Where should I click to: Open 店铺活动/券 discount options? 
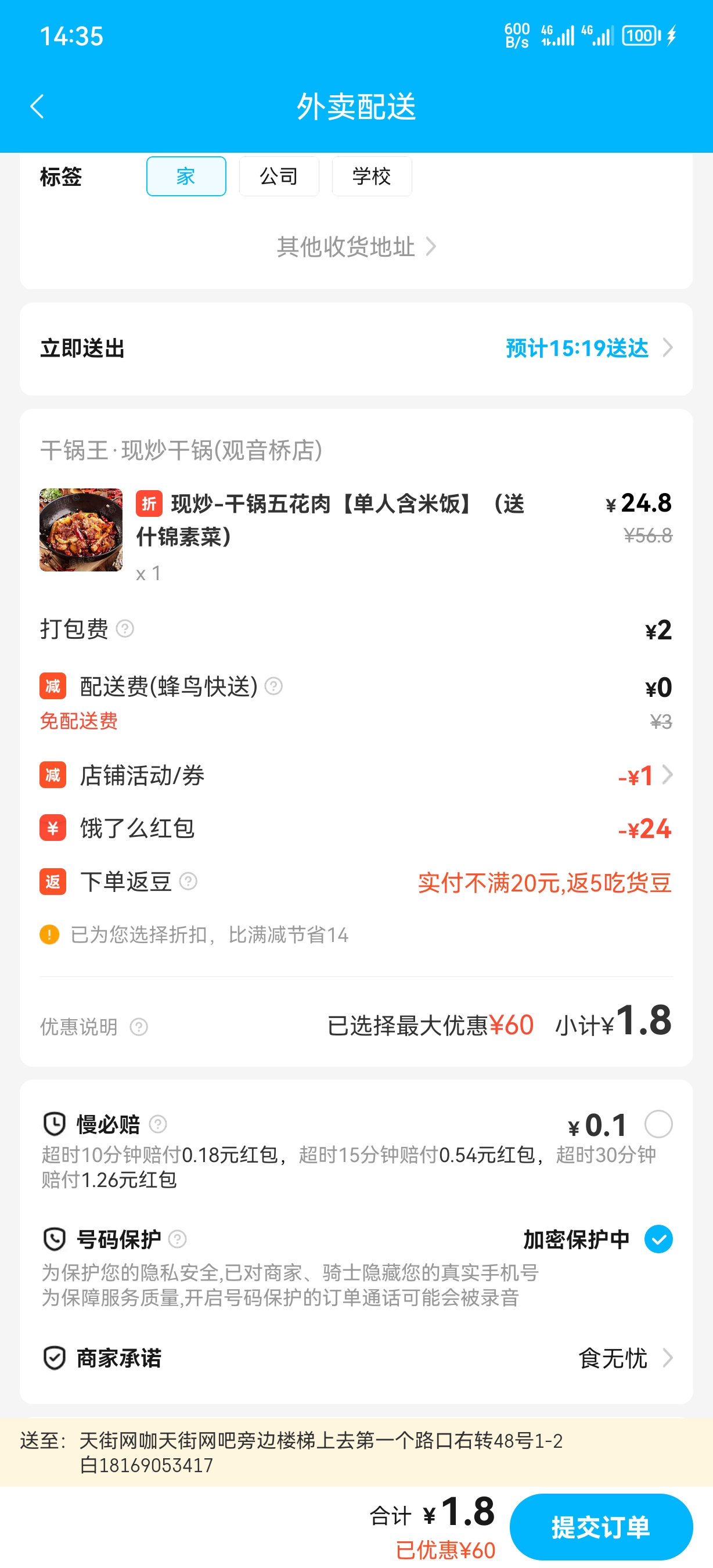pos(645,775)
